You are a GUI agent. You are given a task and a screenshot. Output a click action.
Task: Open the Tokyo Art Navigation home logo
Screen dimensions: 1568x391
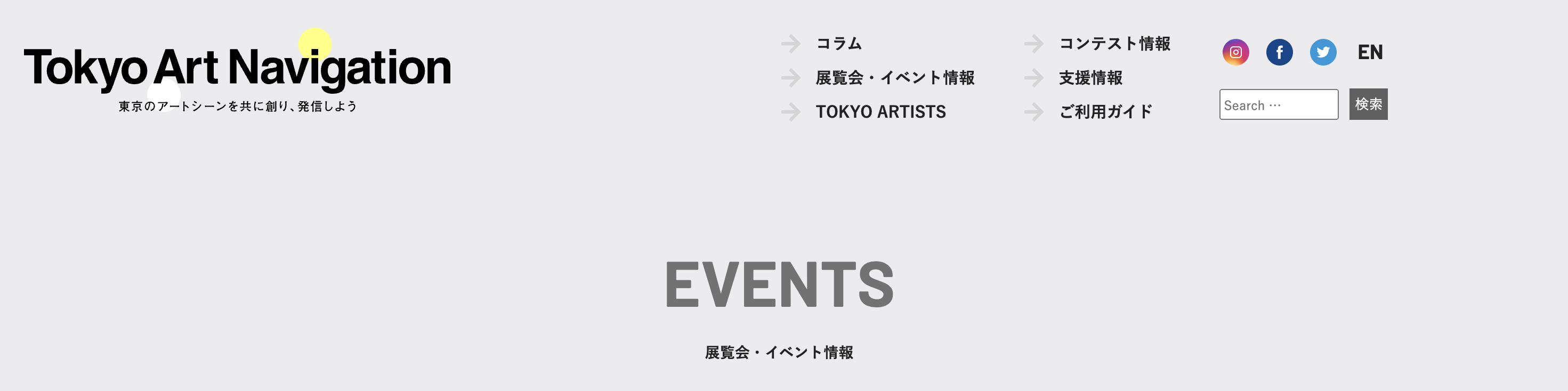coord(237,68)
